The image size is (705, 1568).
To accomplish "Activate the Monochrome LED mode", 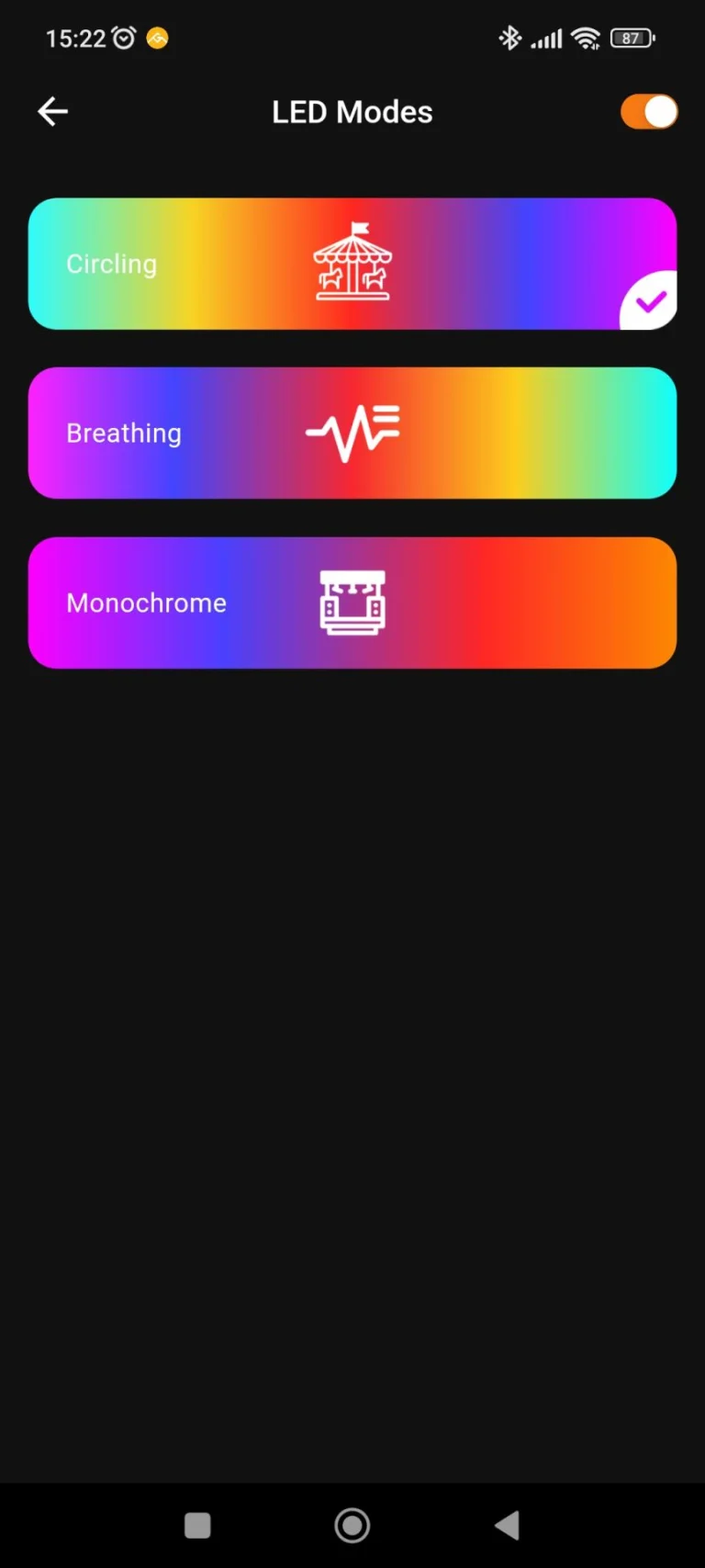I will tap(352, 603).
